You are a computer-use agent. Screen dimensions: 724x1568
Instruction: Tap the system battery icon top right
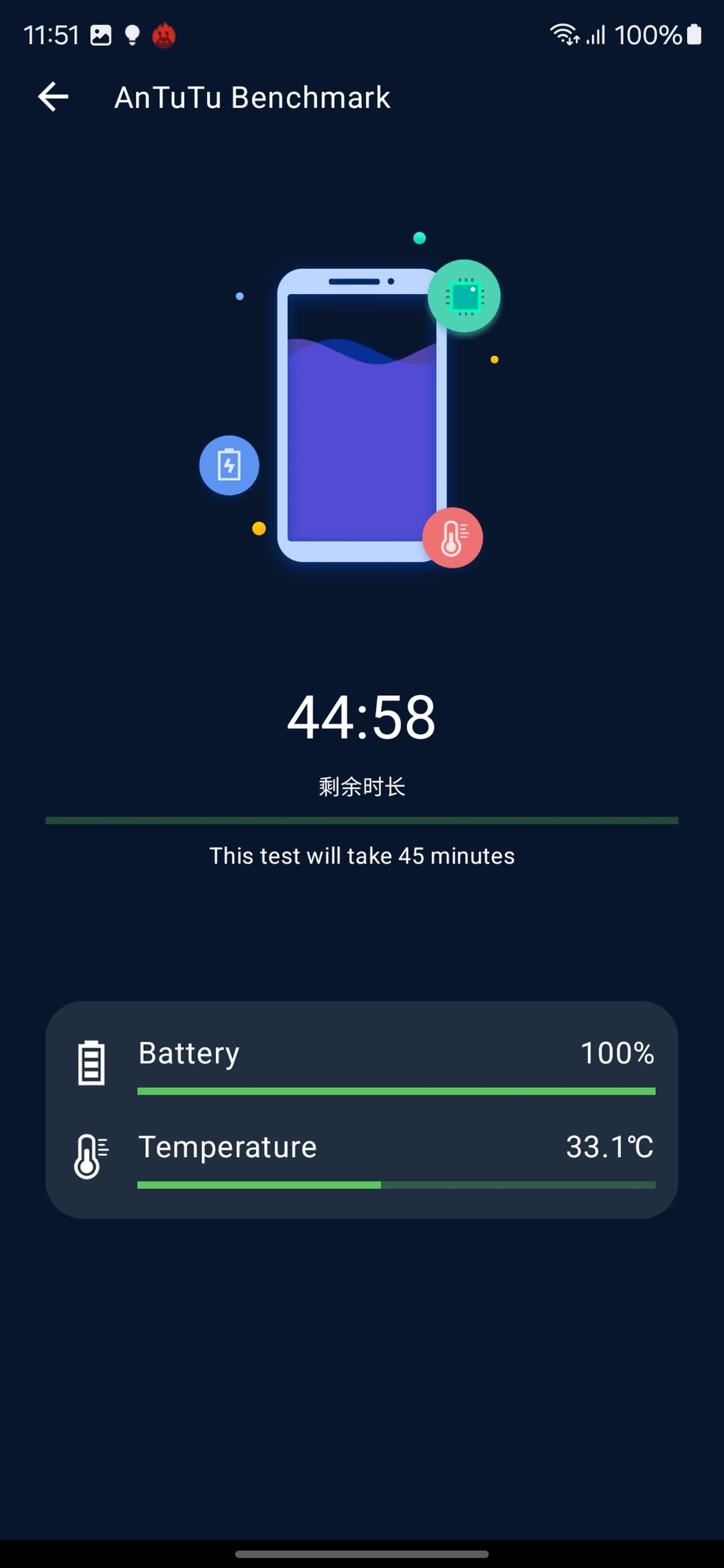[695, 35]
